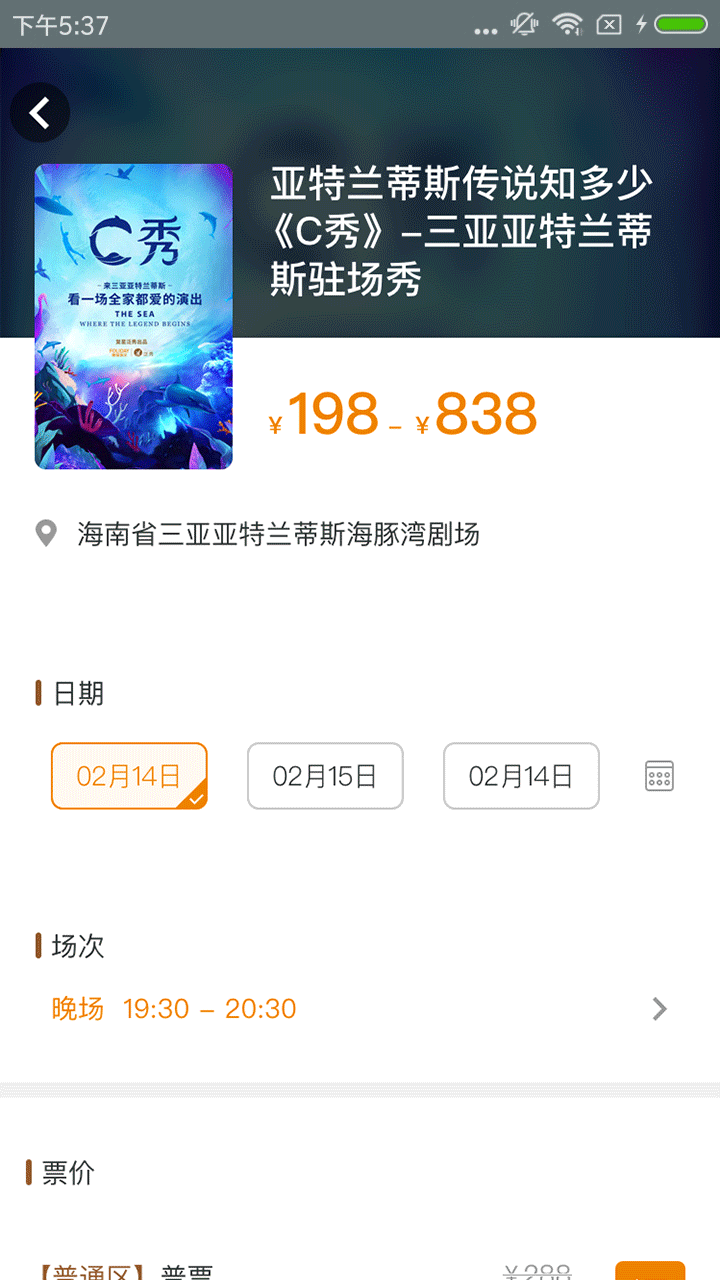Viewport: 720px width, 1280px height.
Task: Tap the checked orange 02月14日 date chip
Action: (x=129, y=776)
